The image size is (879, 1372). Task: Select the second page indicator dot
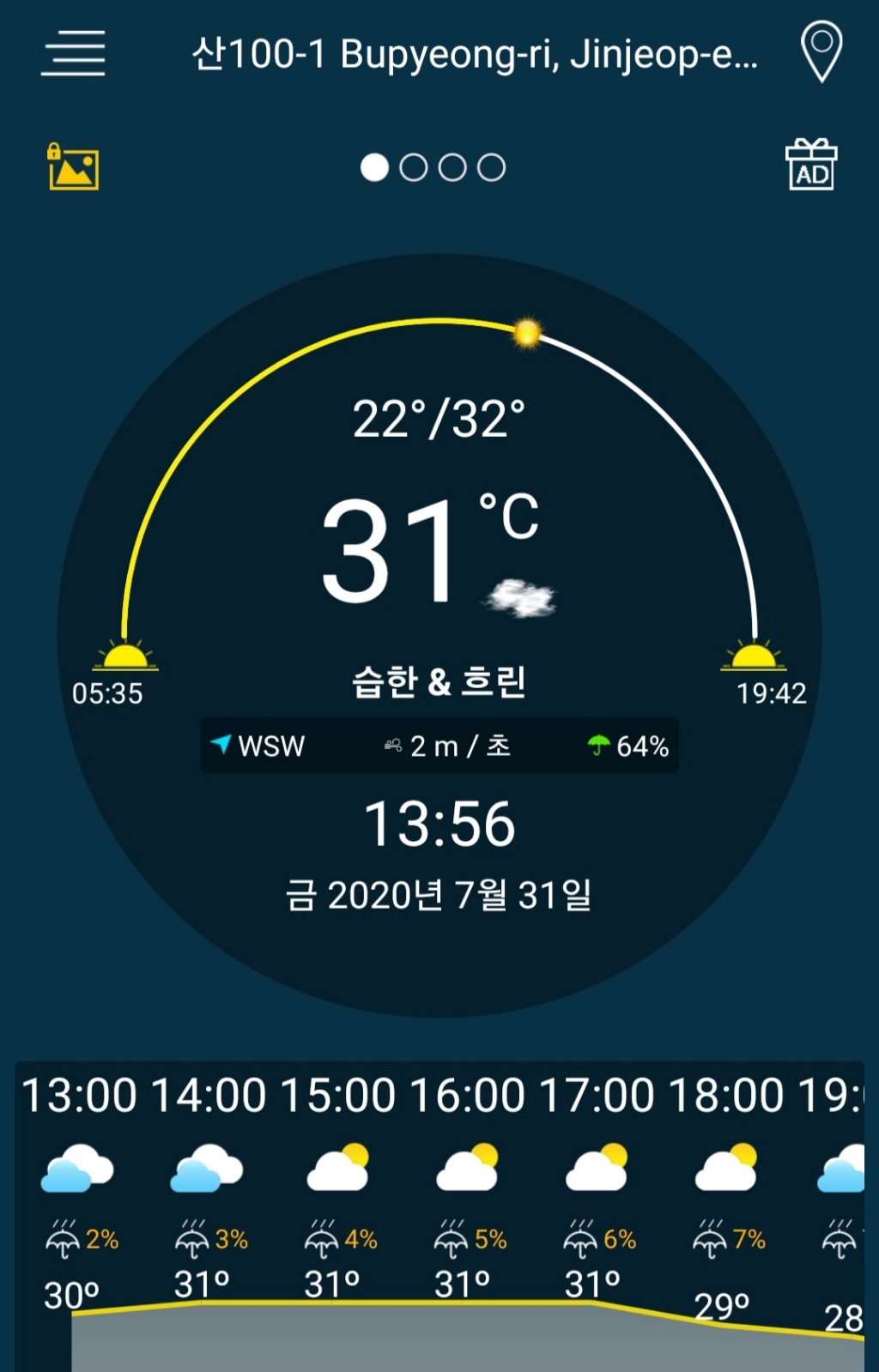414,167
